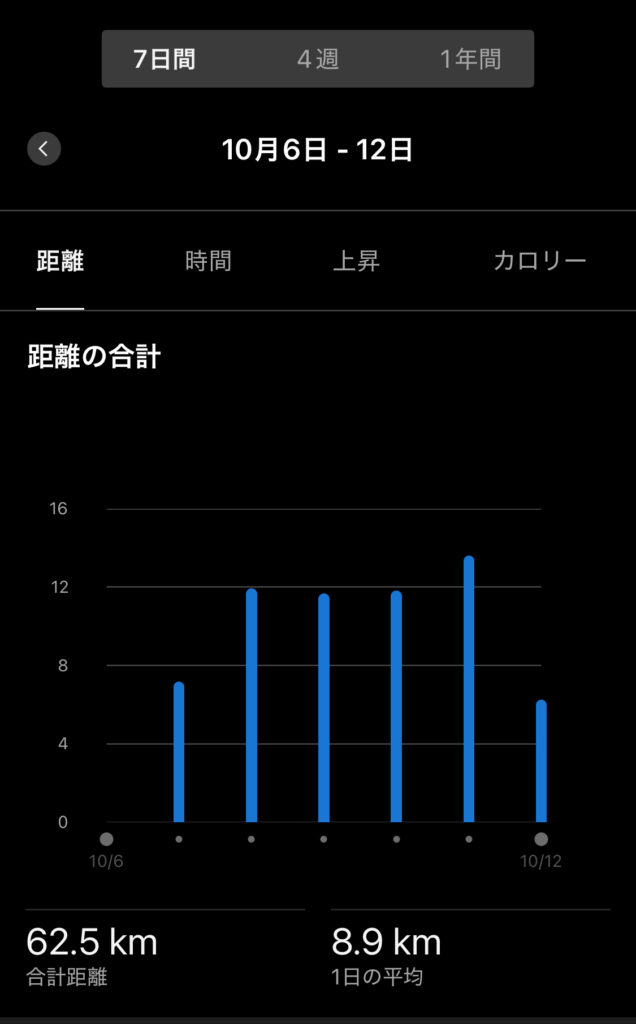
Task: Select the 7日間 range
Action: point(165,59)
